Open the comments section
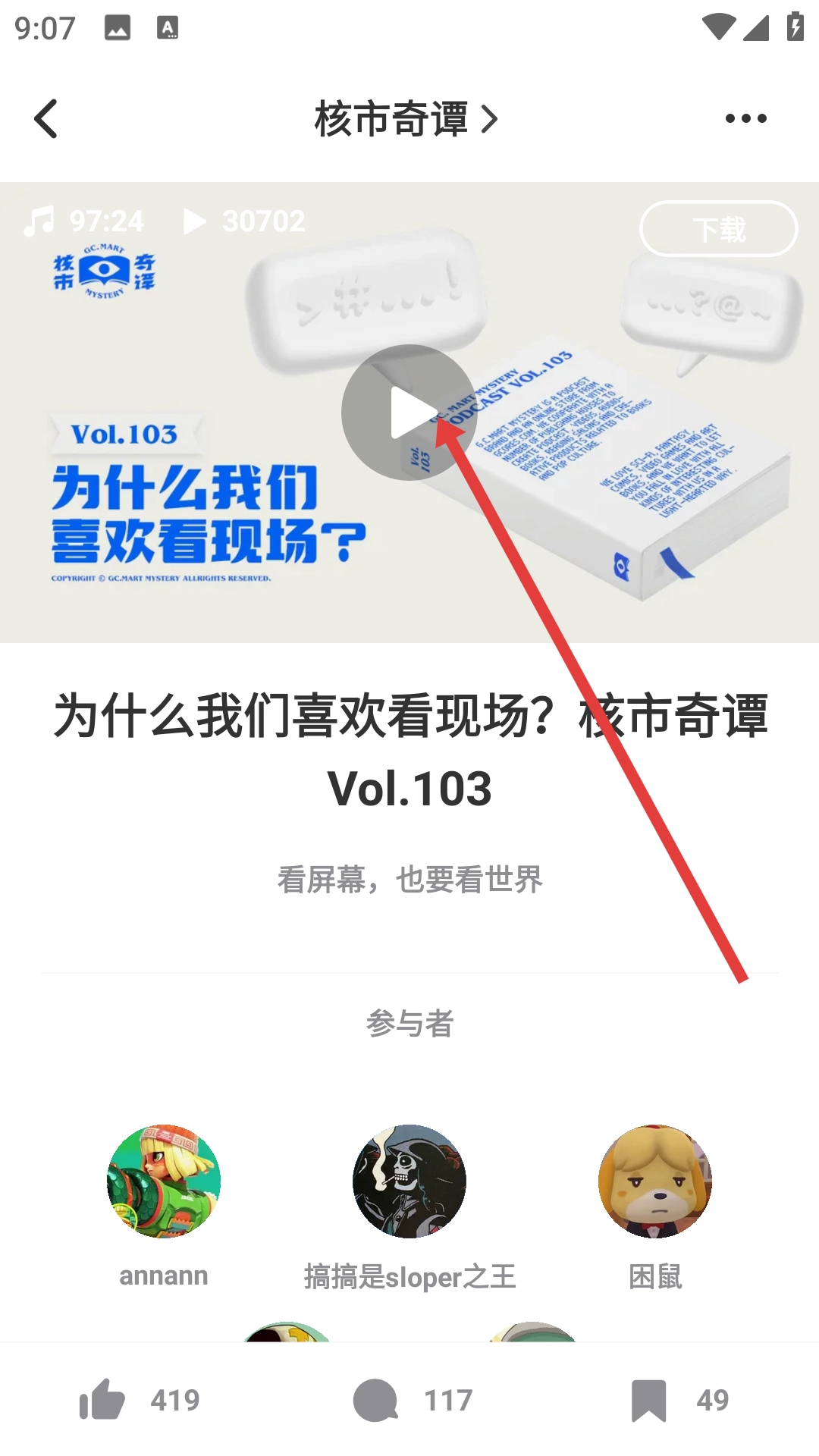Image resolution: width=819 pixels, height=1456 pixels. [375, 1399]
